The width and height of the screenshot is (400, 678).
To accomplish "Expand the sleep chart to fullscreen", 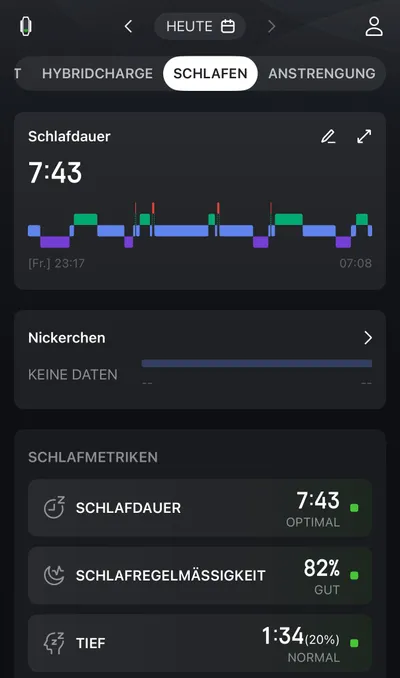I will (x=364, y=136).
